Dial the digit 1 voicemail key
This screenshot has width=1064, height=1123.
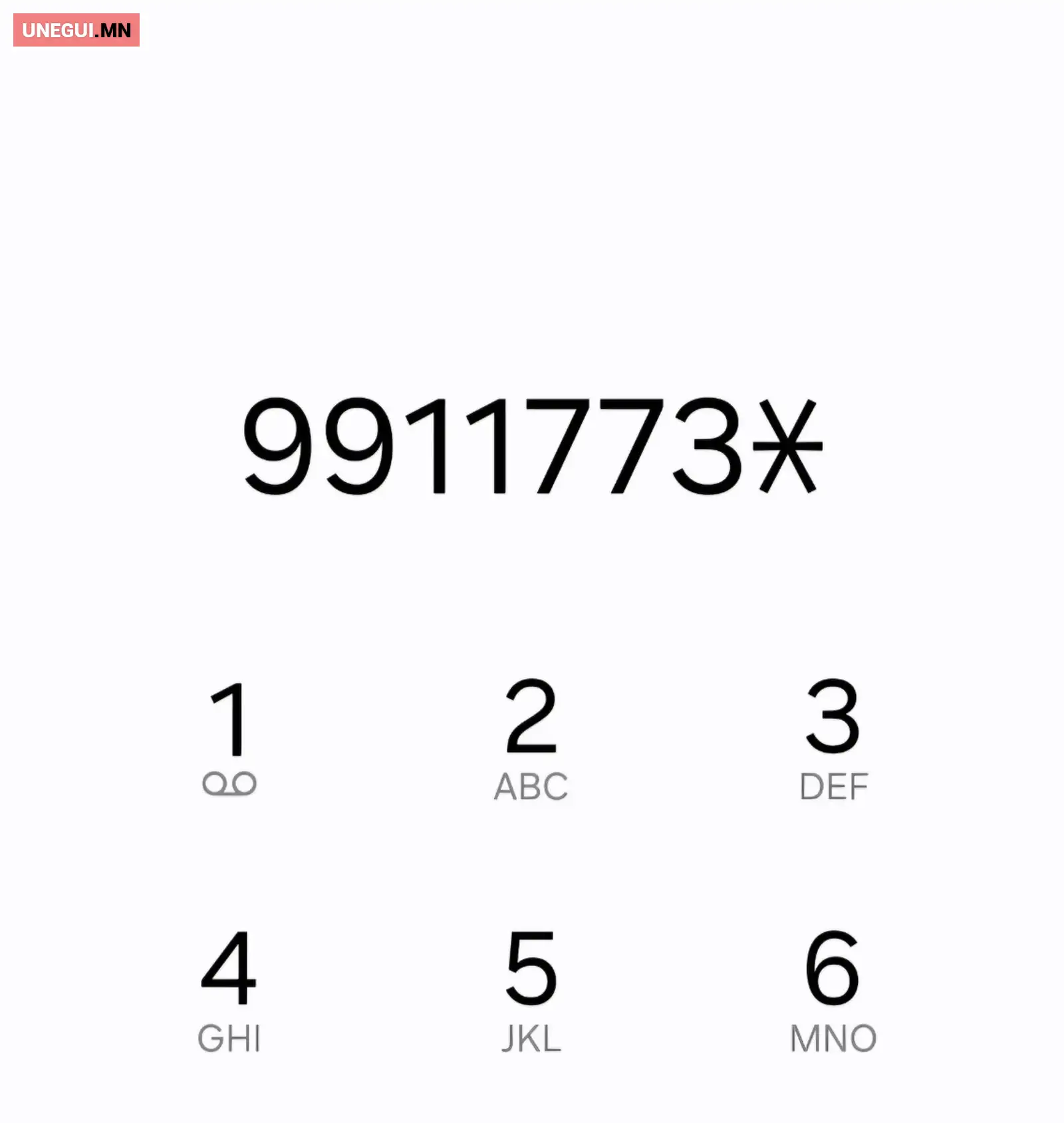pos(229,737)
